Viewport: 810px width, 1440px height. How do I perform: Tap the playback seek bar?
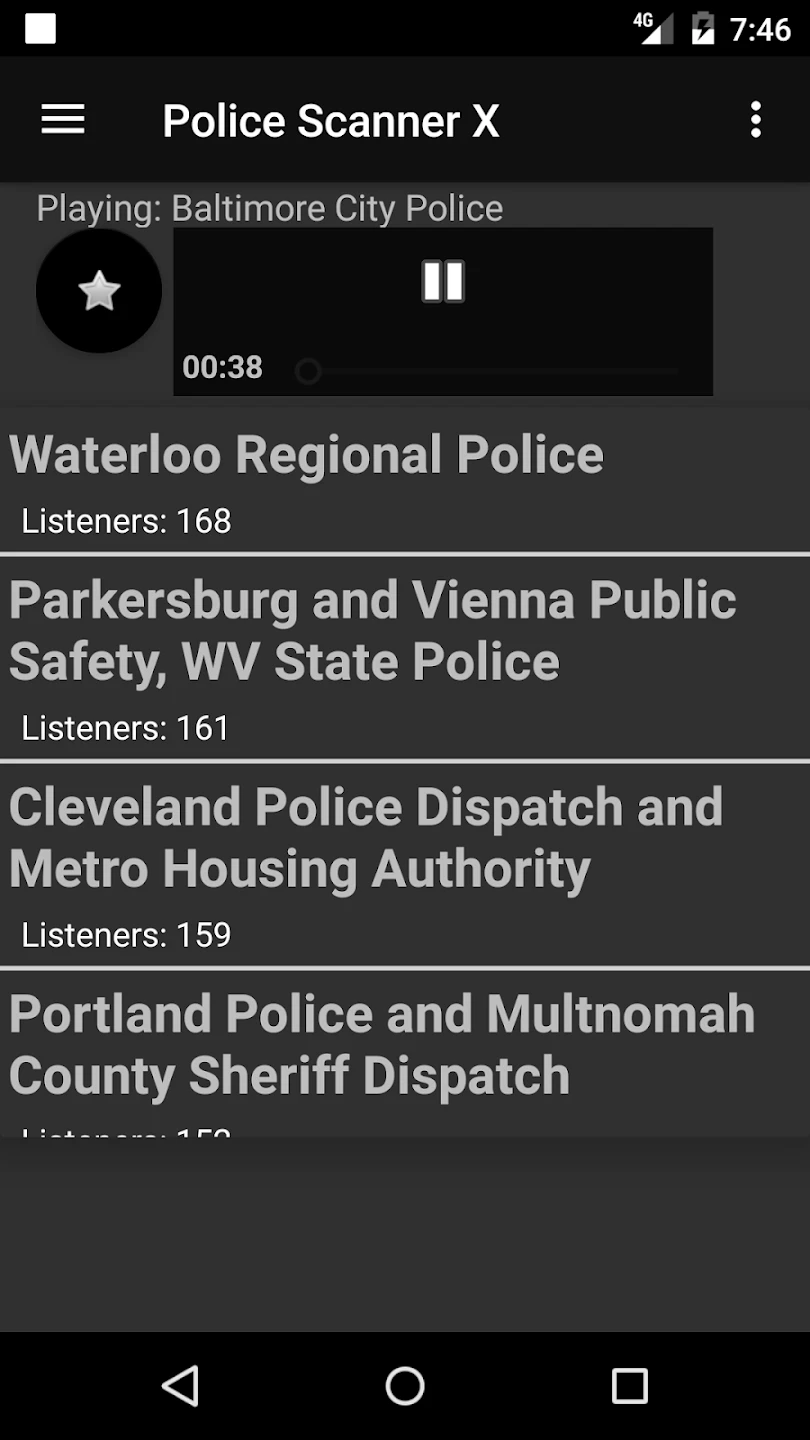coord(490,372)
